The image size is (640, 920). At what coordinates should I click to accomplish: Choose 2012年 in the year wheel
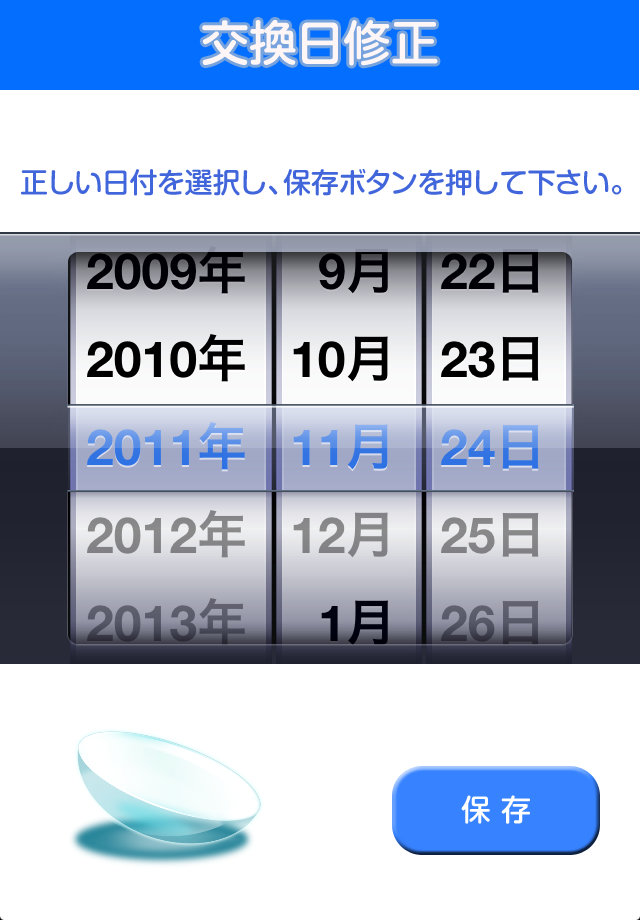pos(166,537)
